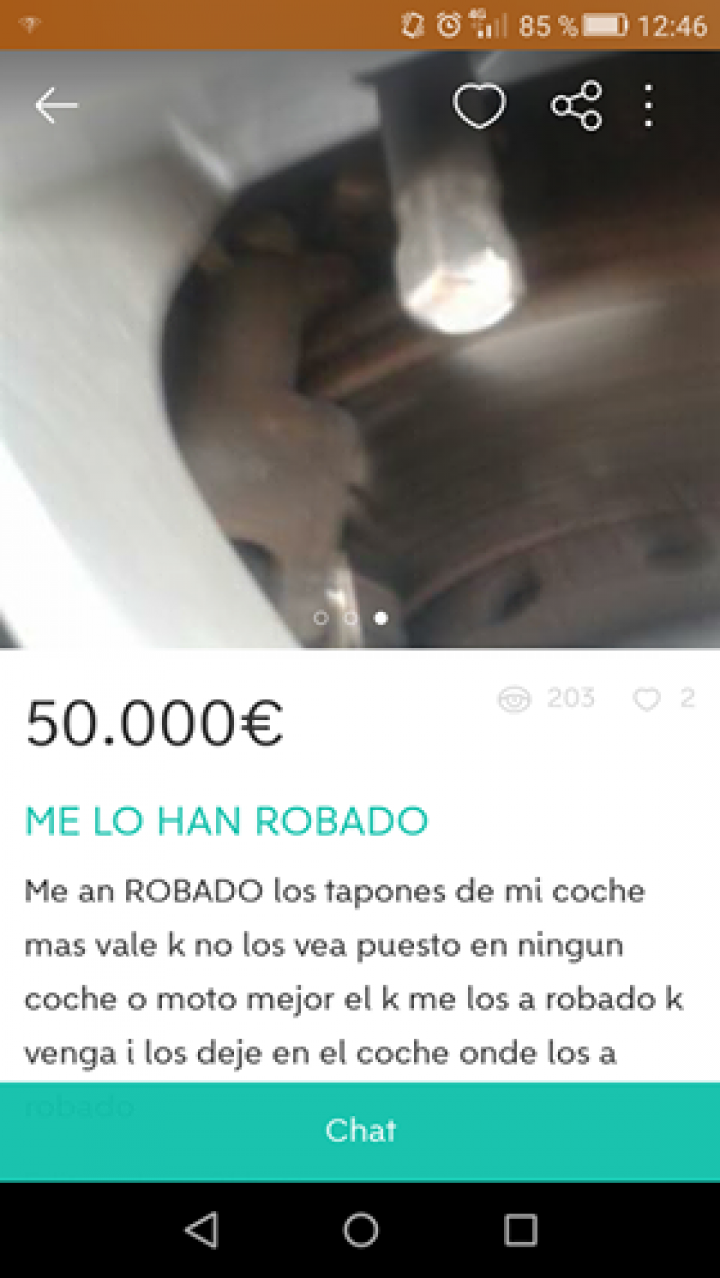The image size is (720, 1278).
Task: Favorite the listing with the heart icon
Action: (x=479, y=104)
